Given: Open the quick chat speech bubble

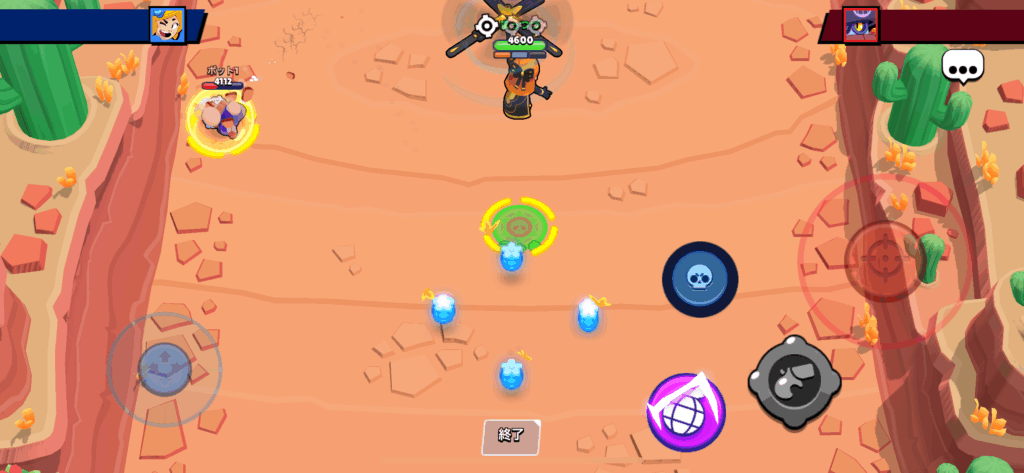Looking at the screenshot, I should (962, 67).
